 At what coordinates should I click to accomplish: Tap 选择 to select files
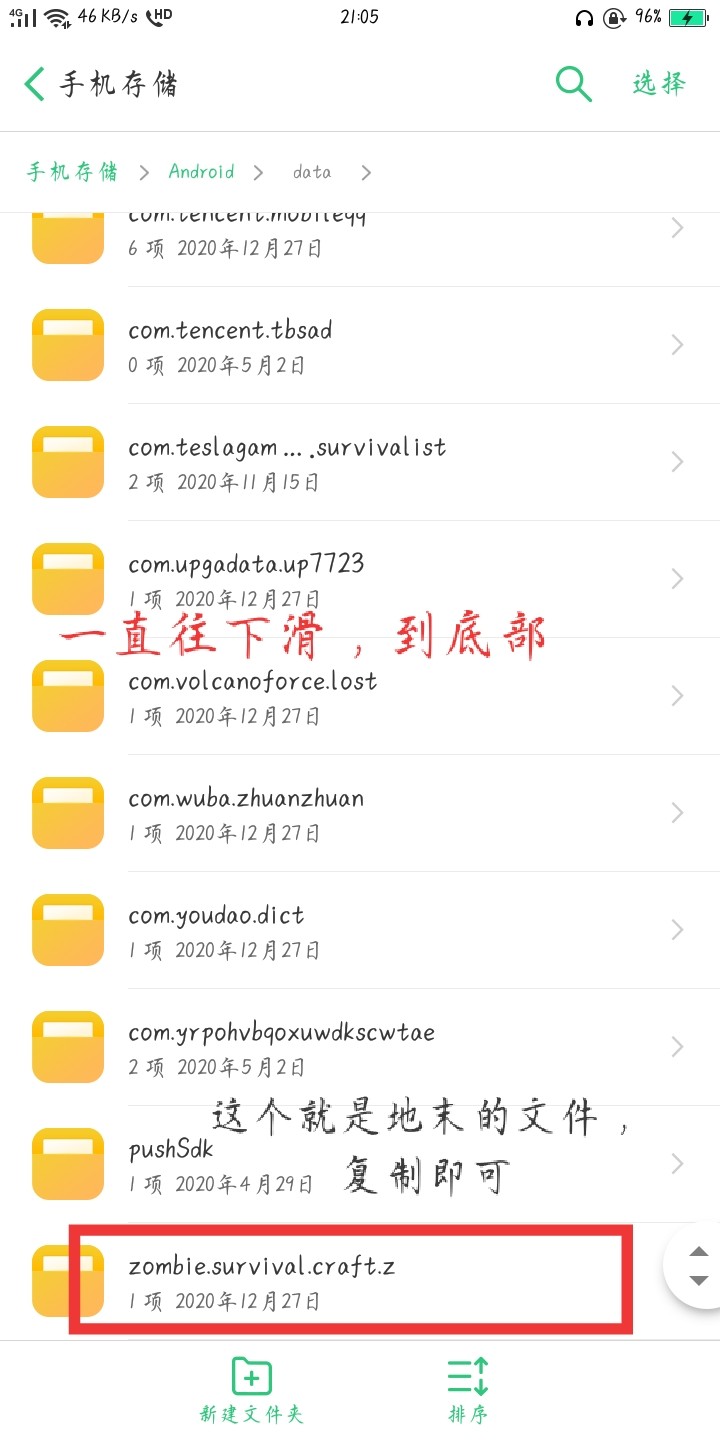click(x=659, y=84)
